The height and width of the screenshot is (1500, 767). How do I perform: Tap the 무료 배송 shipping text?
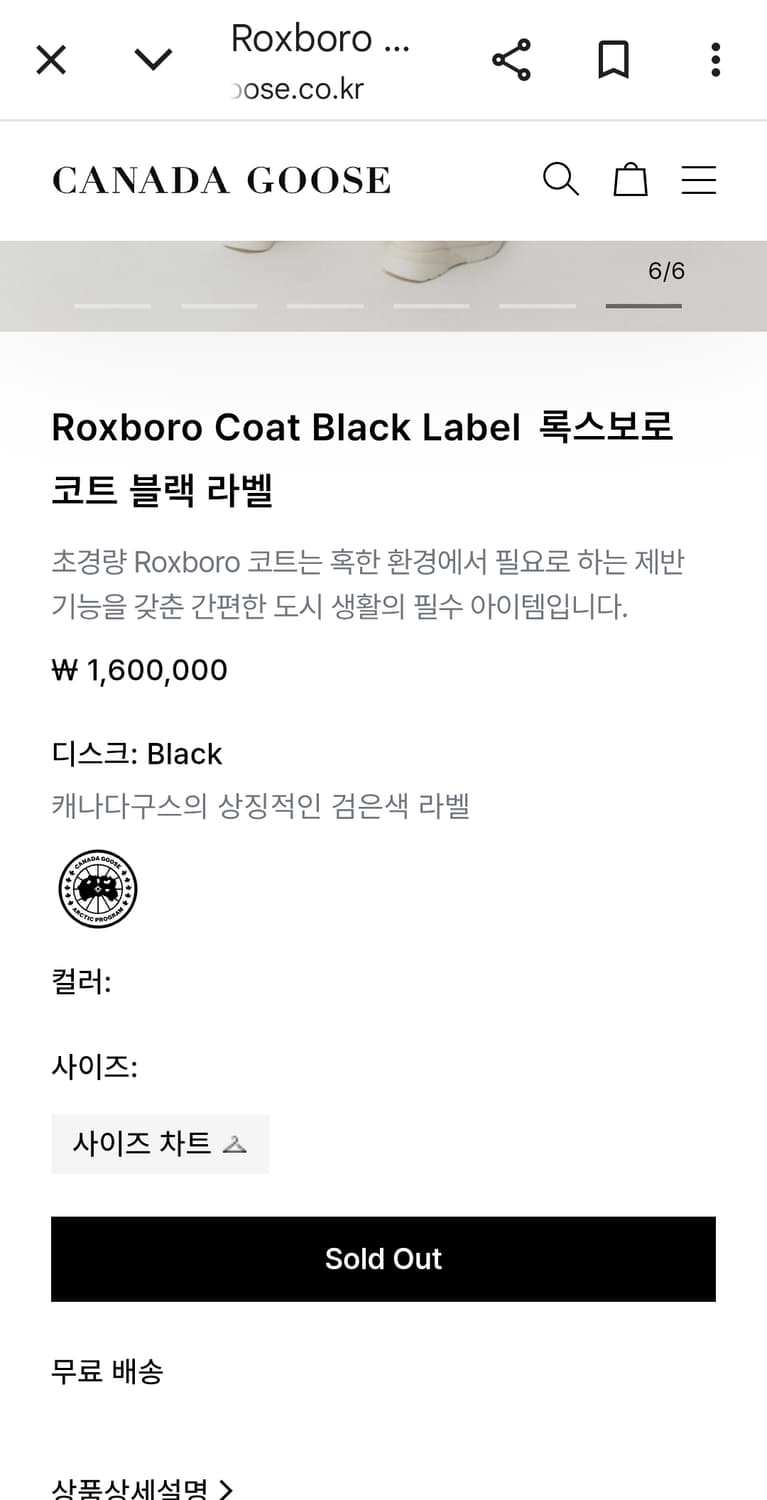(109, 1371)
